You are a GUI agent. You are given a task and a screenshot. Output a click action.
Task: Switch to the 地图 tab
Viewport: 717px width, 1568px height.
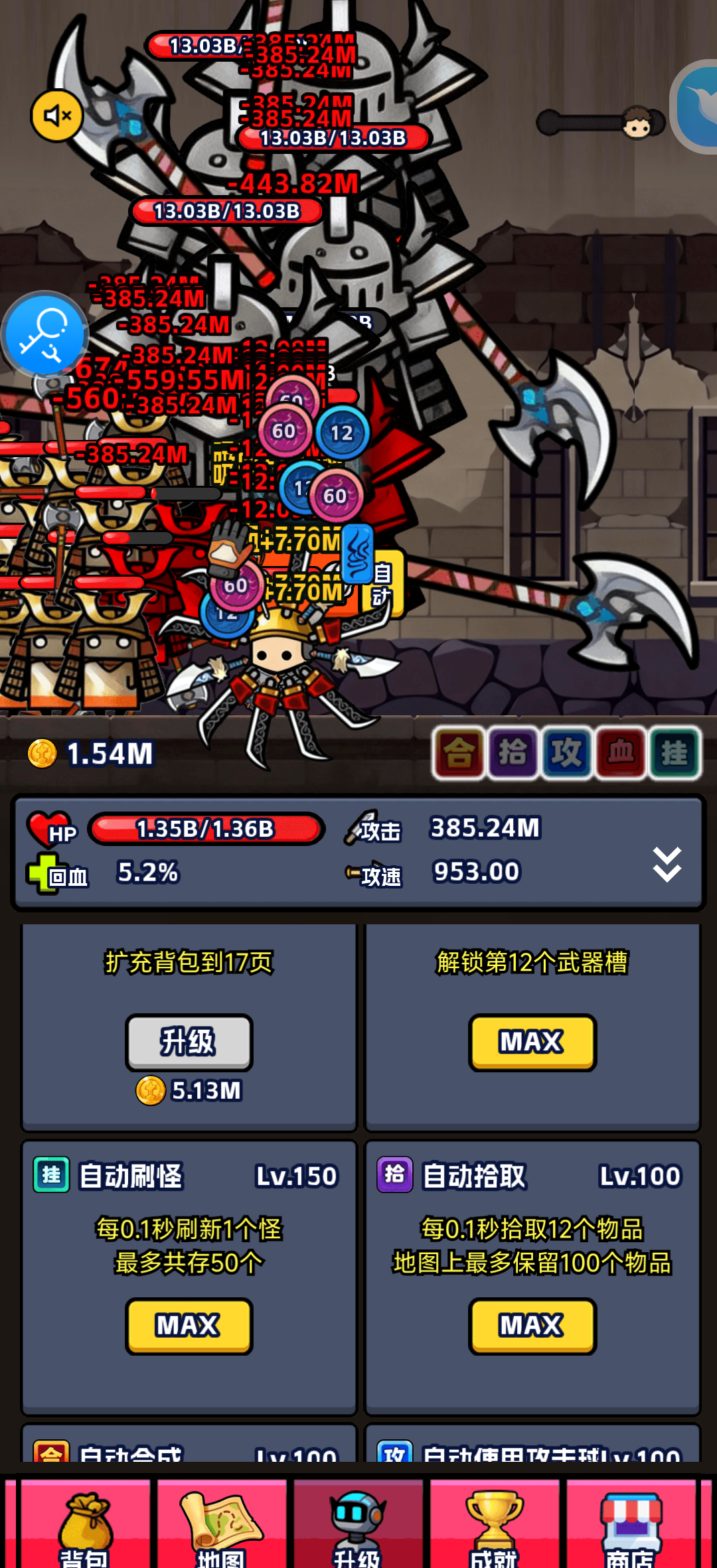[x=222, y=1526]
